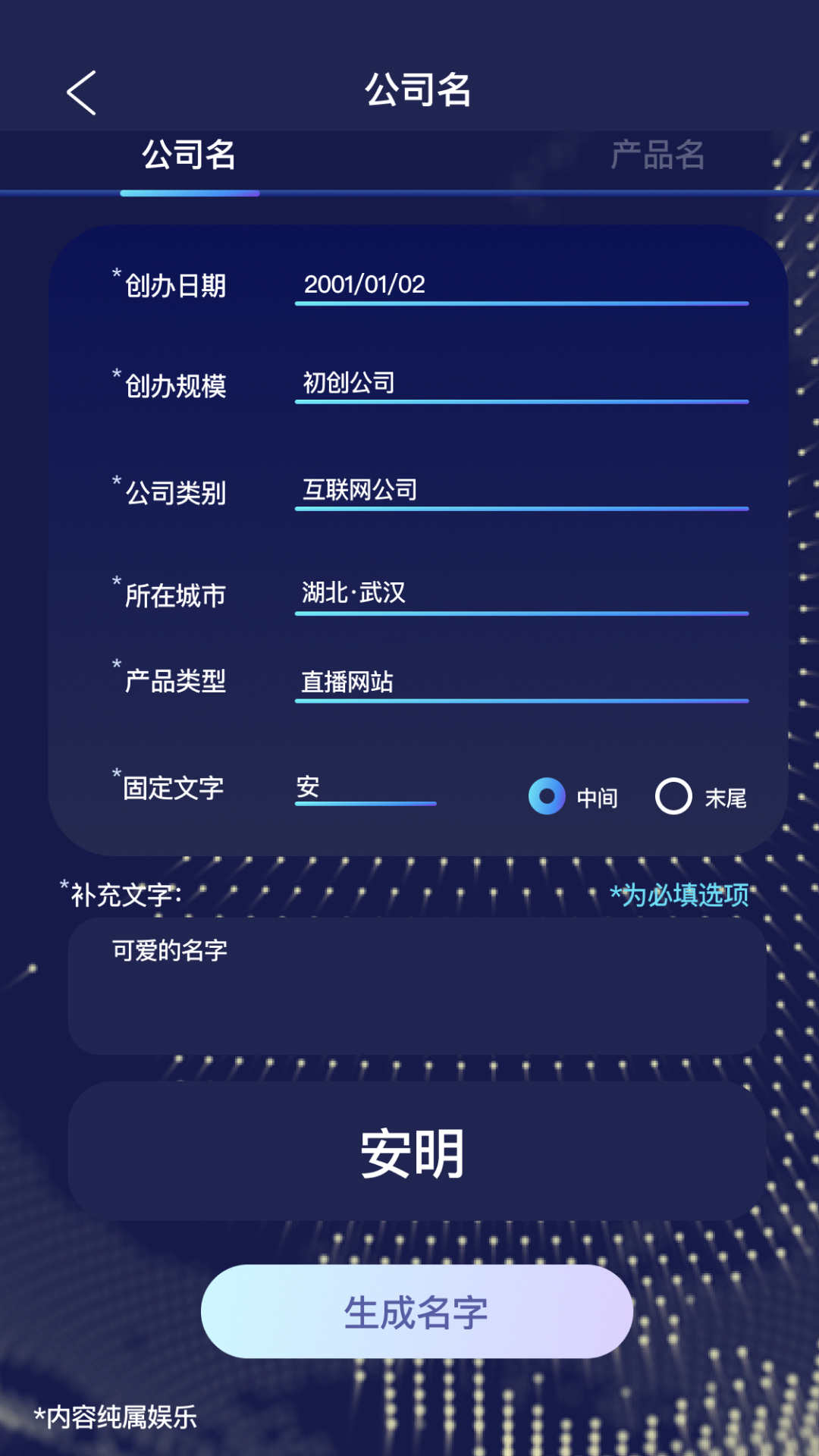The height and width of the screenshot is (1456, 819).
Task: Edit the 固定文字 input containing 安
Action: click(365, 787)
